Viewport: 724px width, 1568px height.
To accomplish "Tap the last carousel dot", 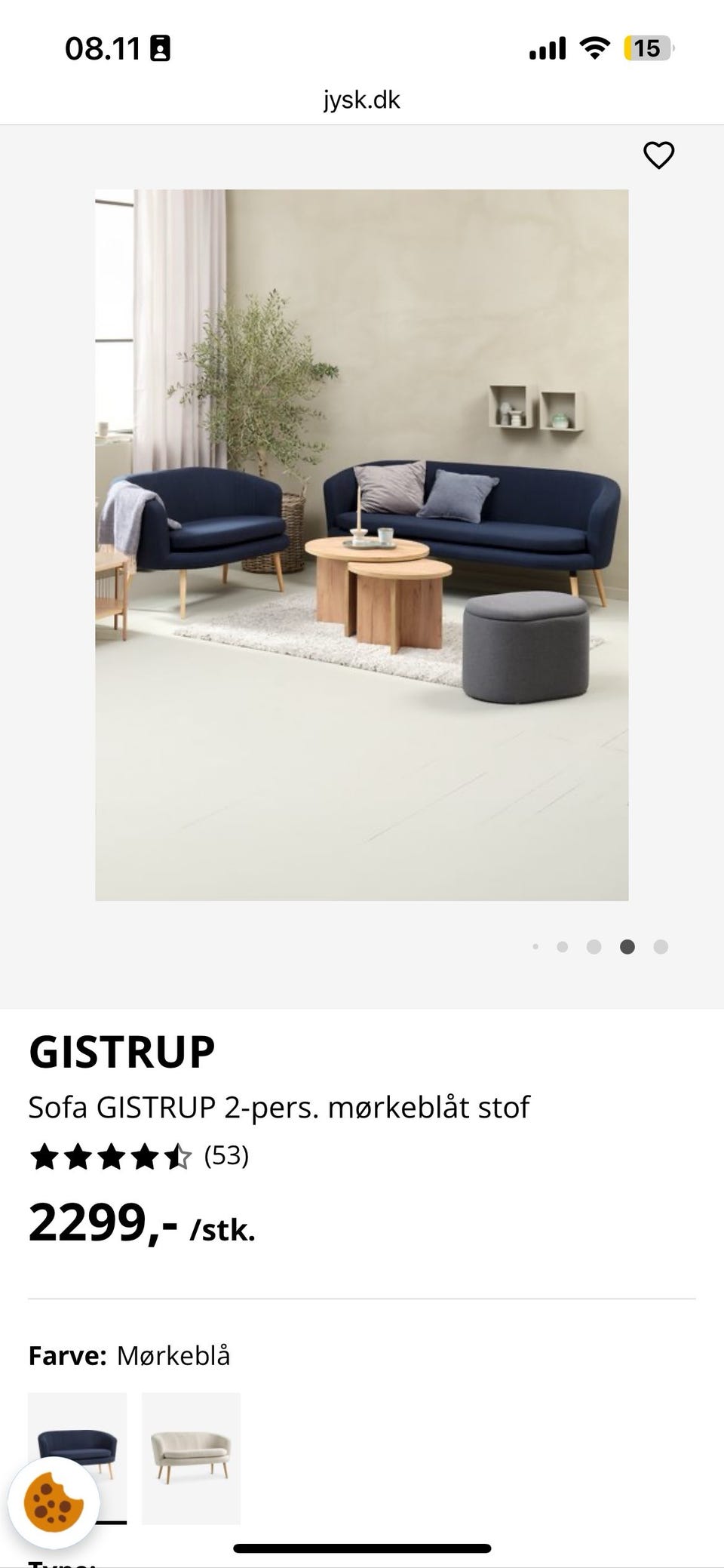I will [661, 945].
